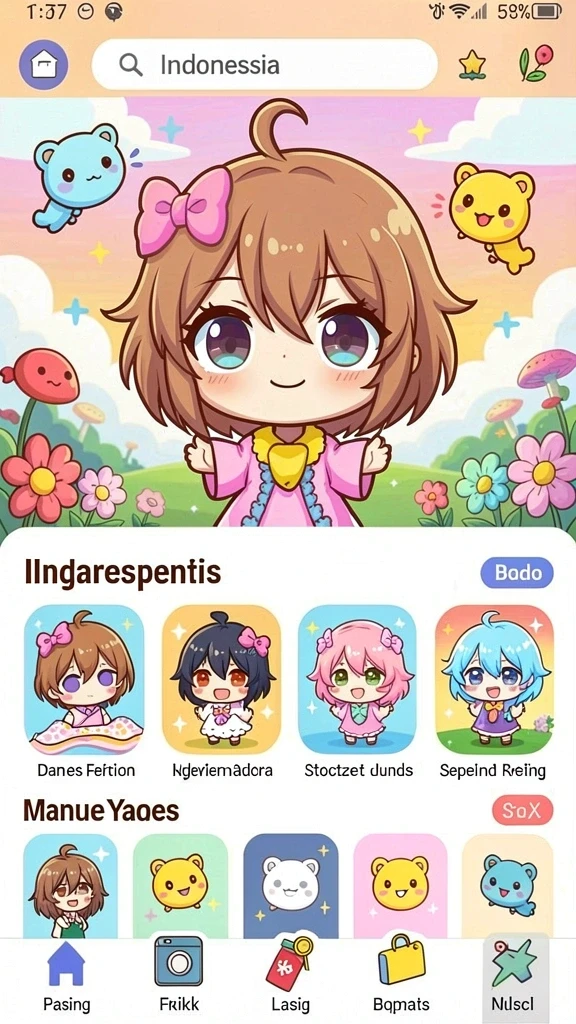The width and height of the screenshot is (576, 1024).
Task: Switch to the Frikk tab
Action: click(179, 978)
